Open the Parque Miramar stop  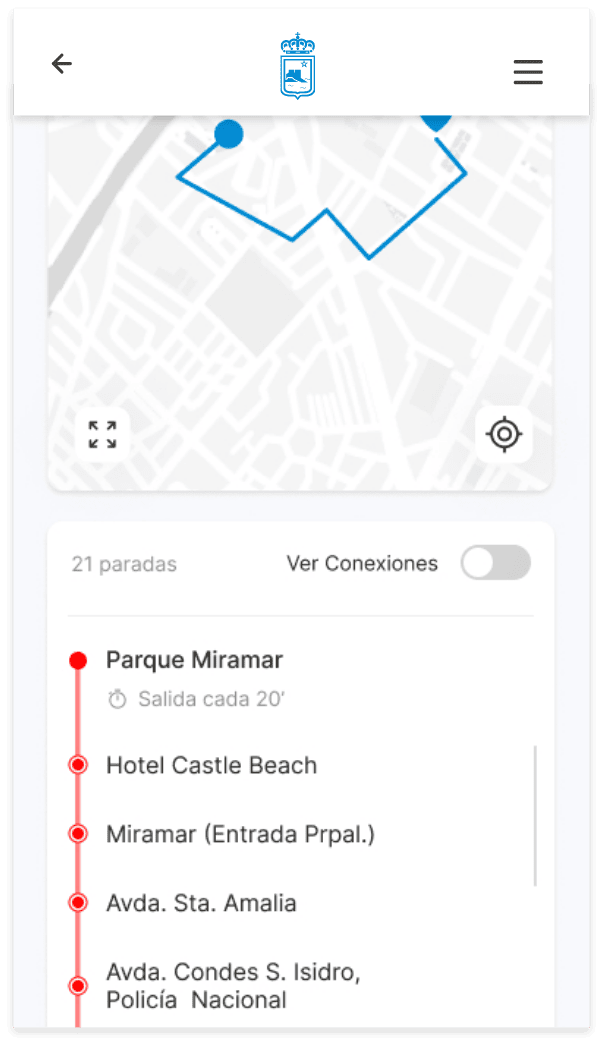click(x=194, y=660)
